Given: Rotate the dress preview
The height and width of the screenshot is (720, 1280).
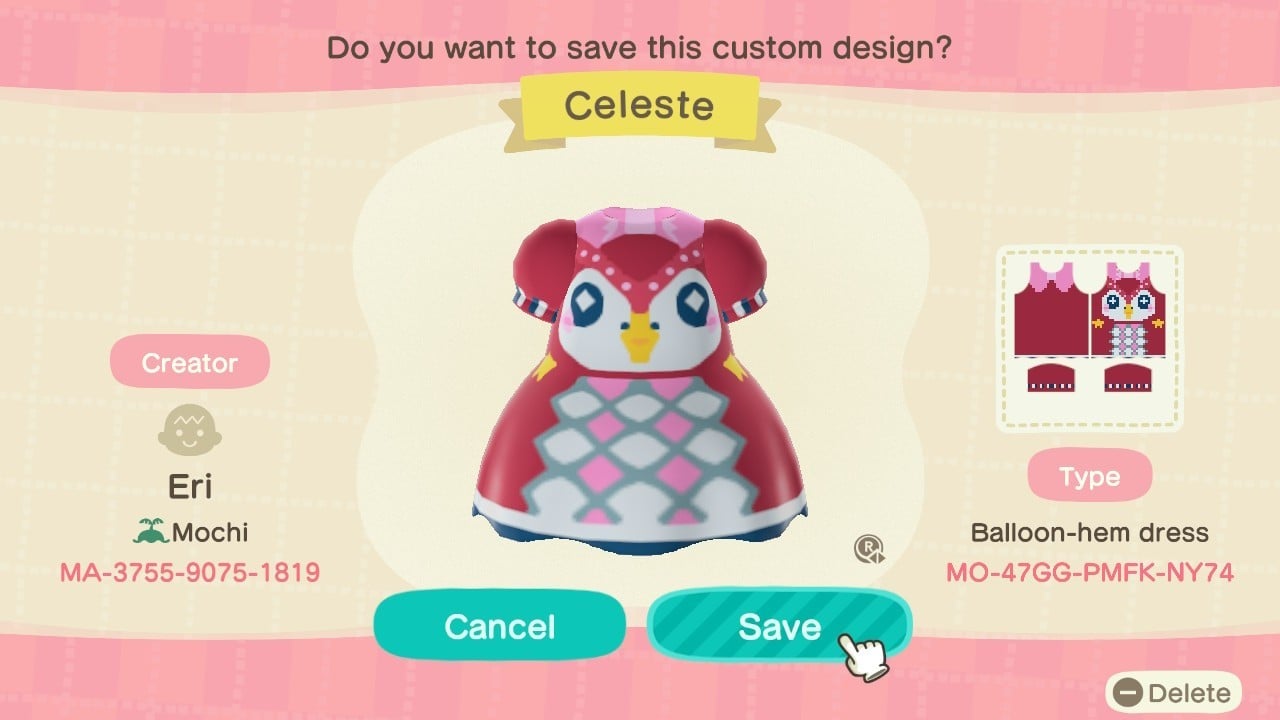Looking at the screenshot, I should (867, 549).
